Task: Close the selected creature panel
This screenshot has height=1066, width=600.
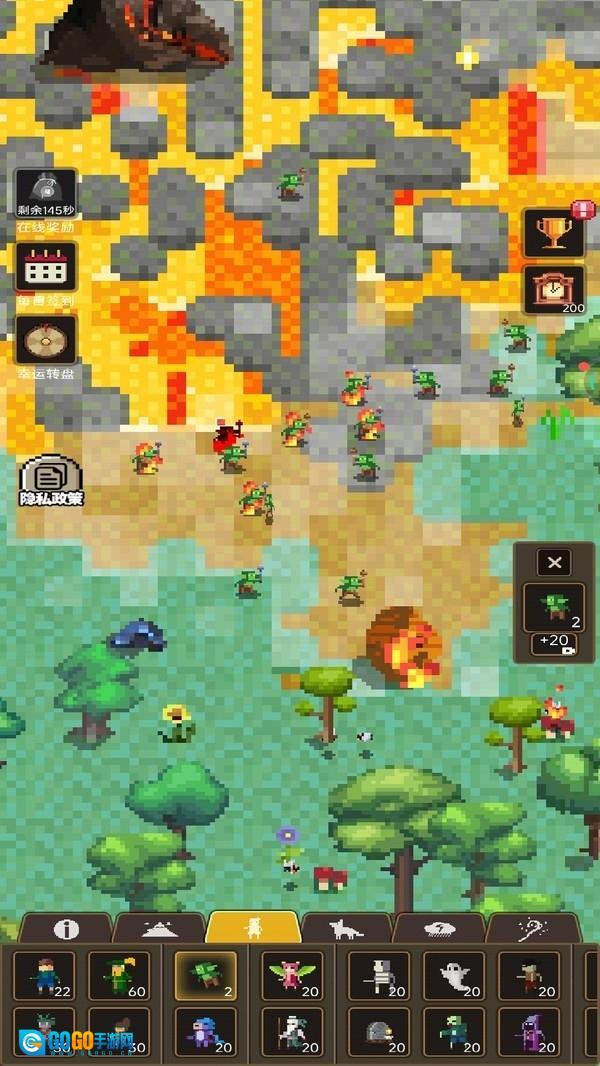Action: tap(554, 562)
